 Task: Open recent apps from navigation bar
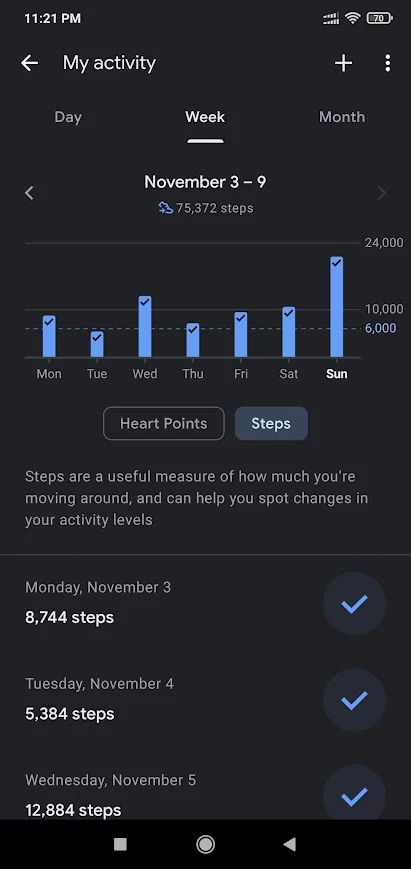(x=120, y=844)
